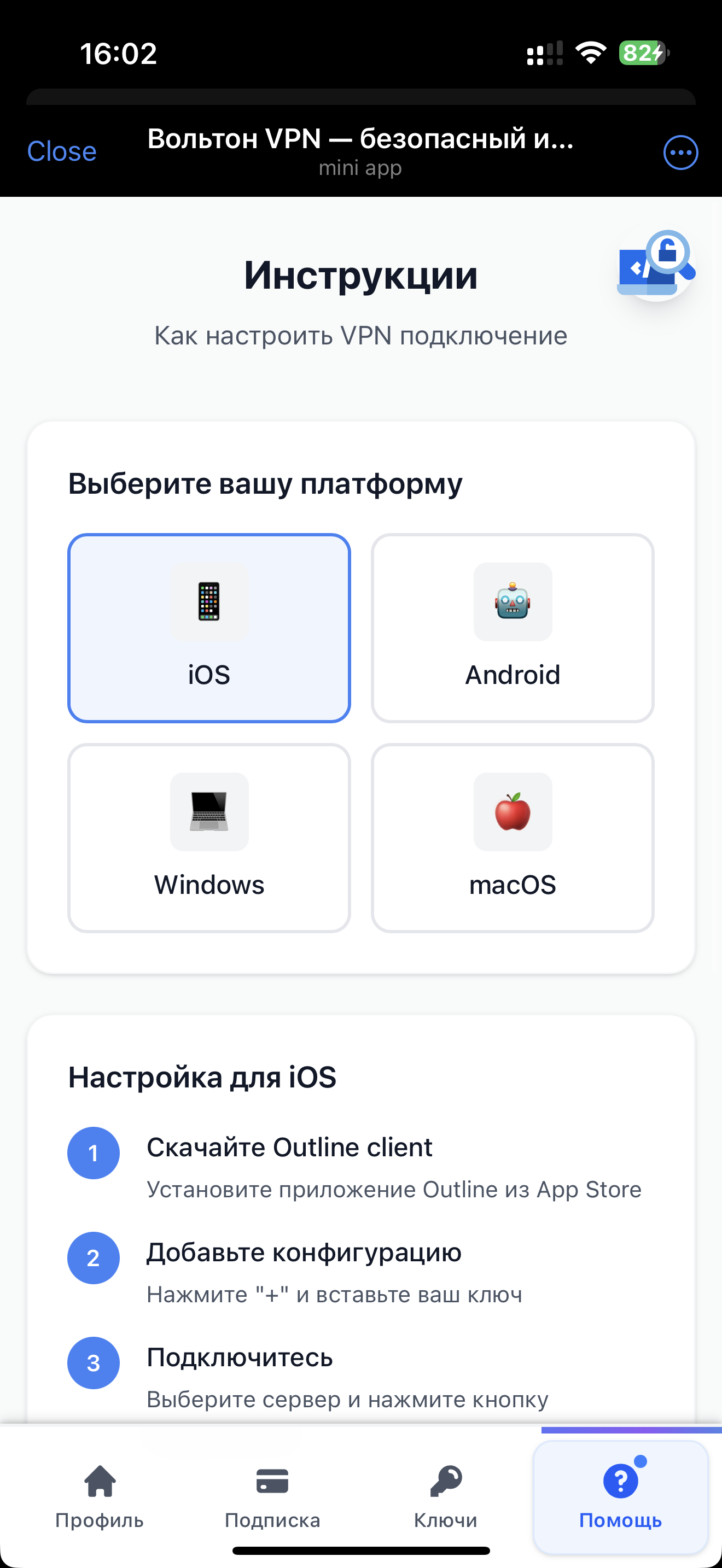Select the Android platform
Screen dimensions: 722x1568
point(513,629)
